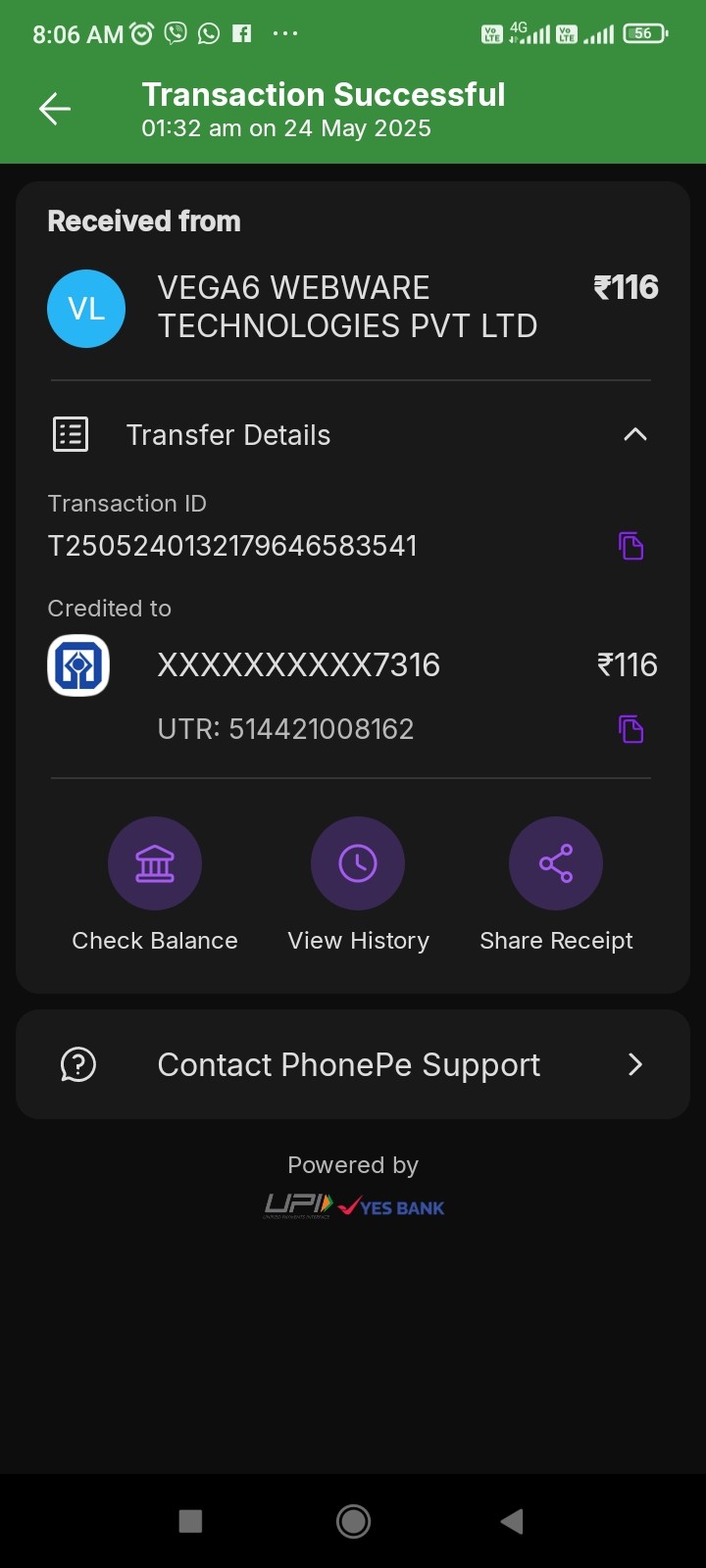Copy the UTR number
Image resolution: width=706 pixels, height=1568 pixels.
click(x=630, y=729)
